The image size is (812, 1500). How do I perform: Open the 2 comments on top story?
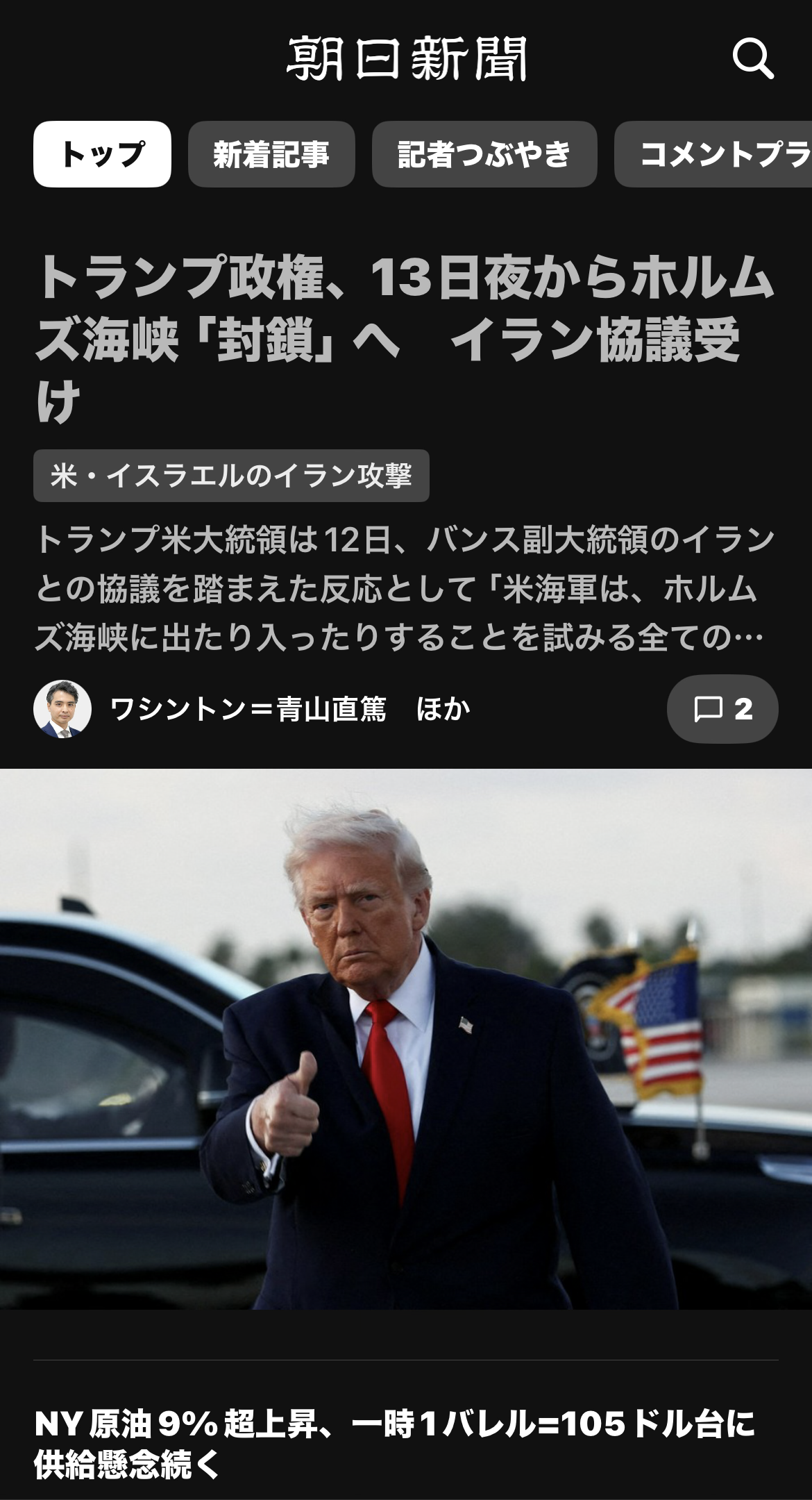(x=722, y=709)
